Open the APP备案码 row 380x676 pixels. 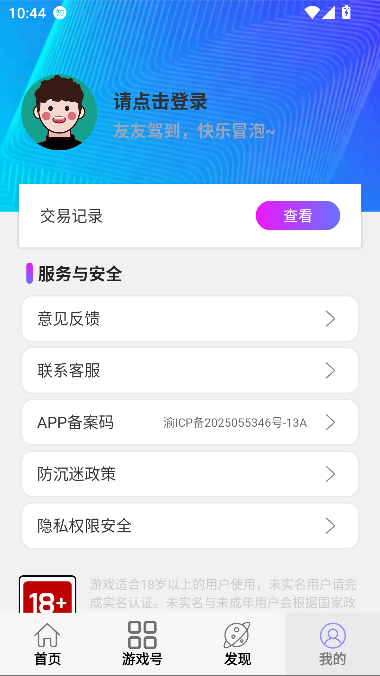[190, 422]
